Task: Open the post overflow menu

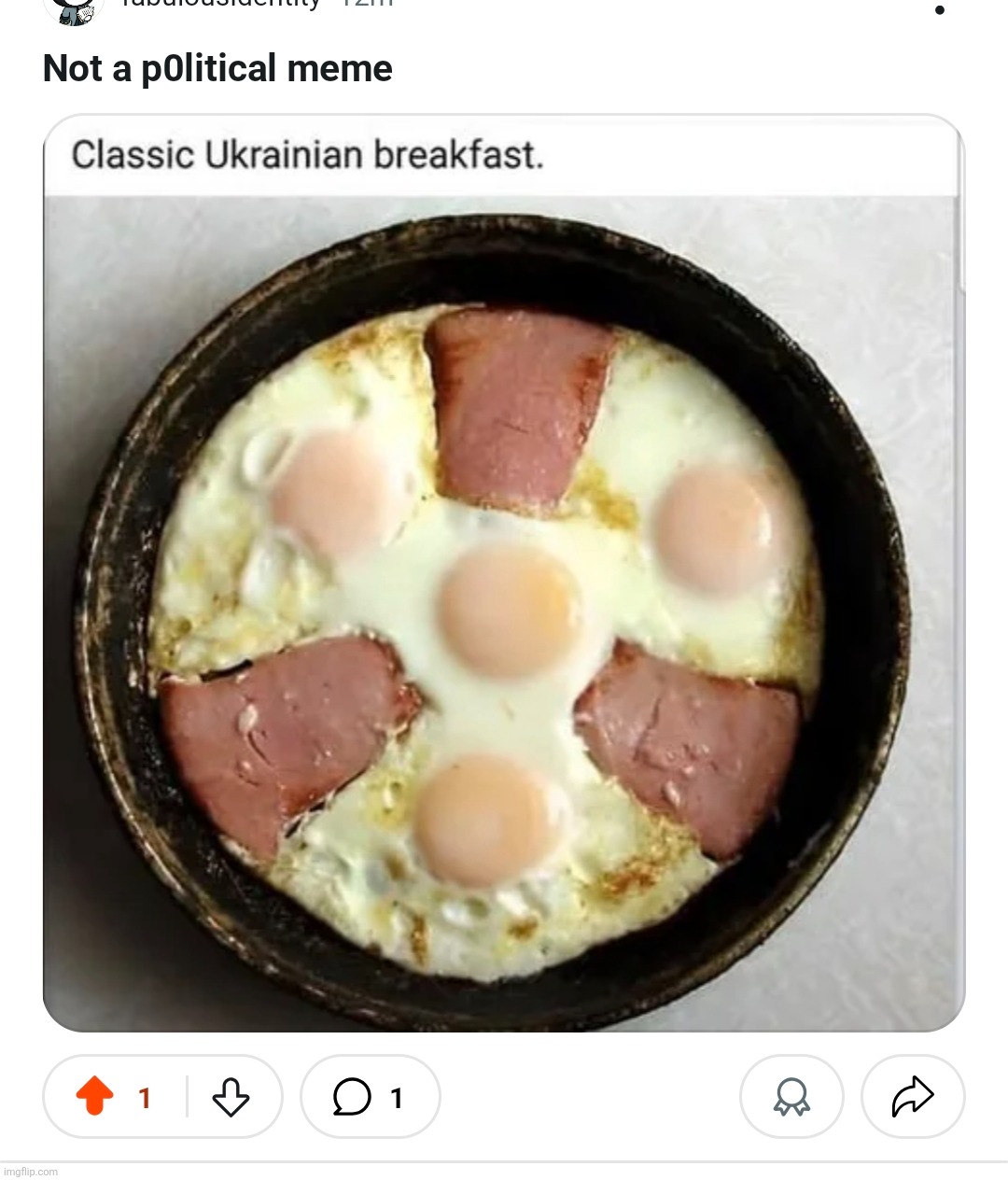Action: click(x=939, y=10)
